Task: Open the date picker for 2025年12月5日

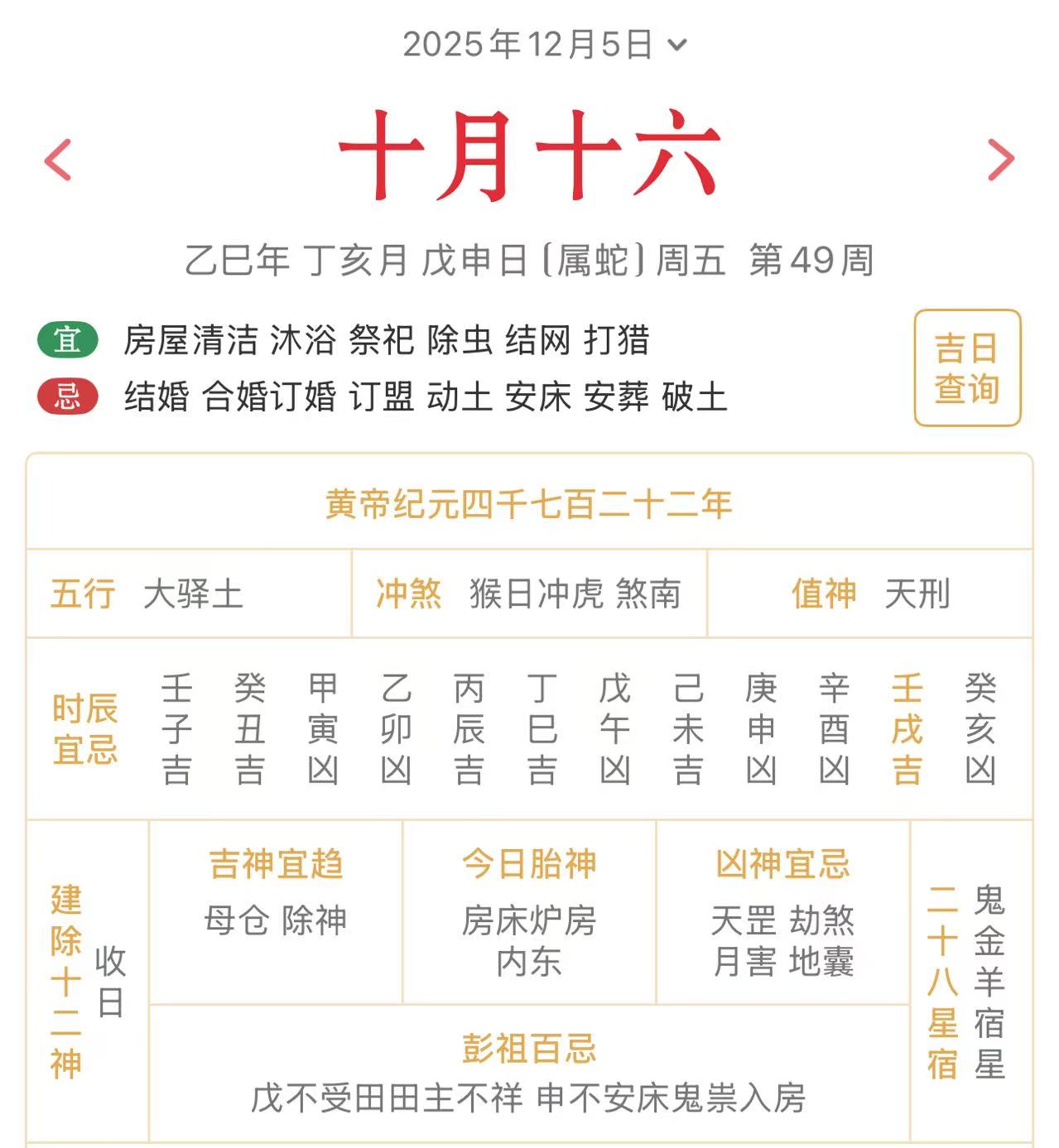Action: pyautogui.click(x=544, y=45)
